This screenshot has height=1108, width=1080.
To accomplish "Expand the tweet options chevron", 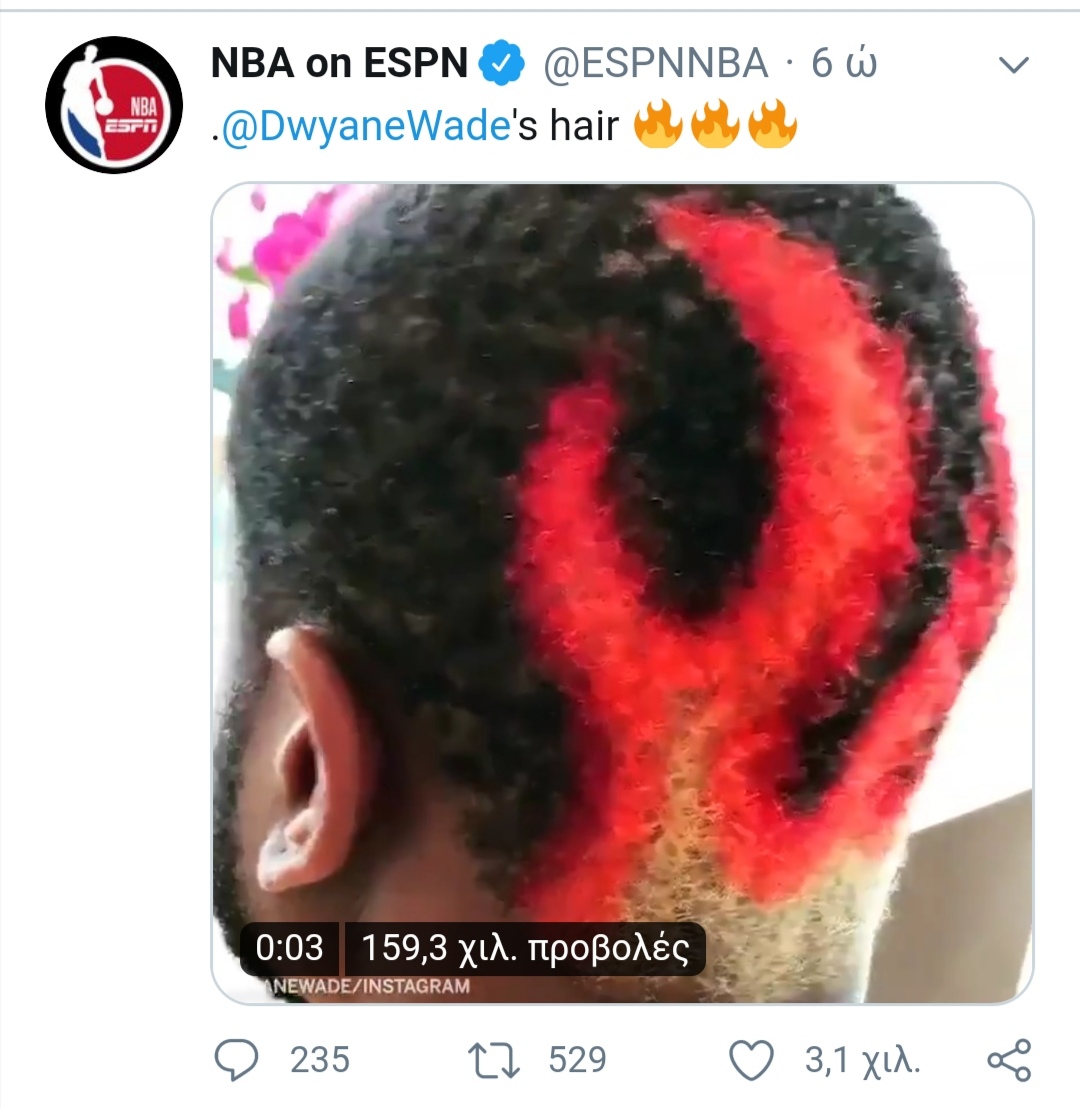I will (1014, 65).
